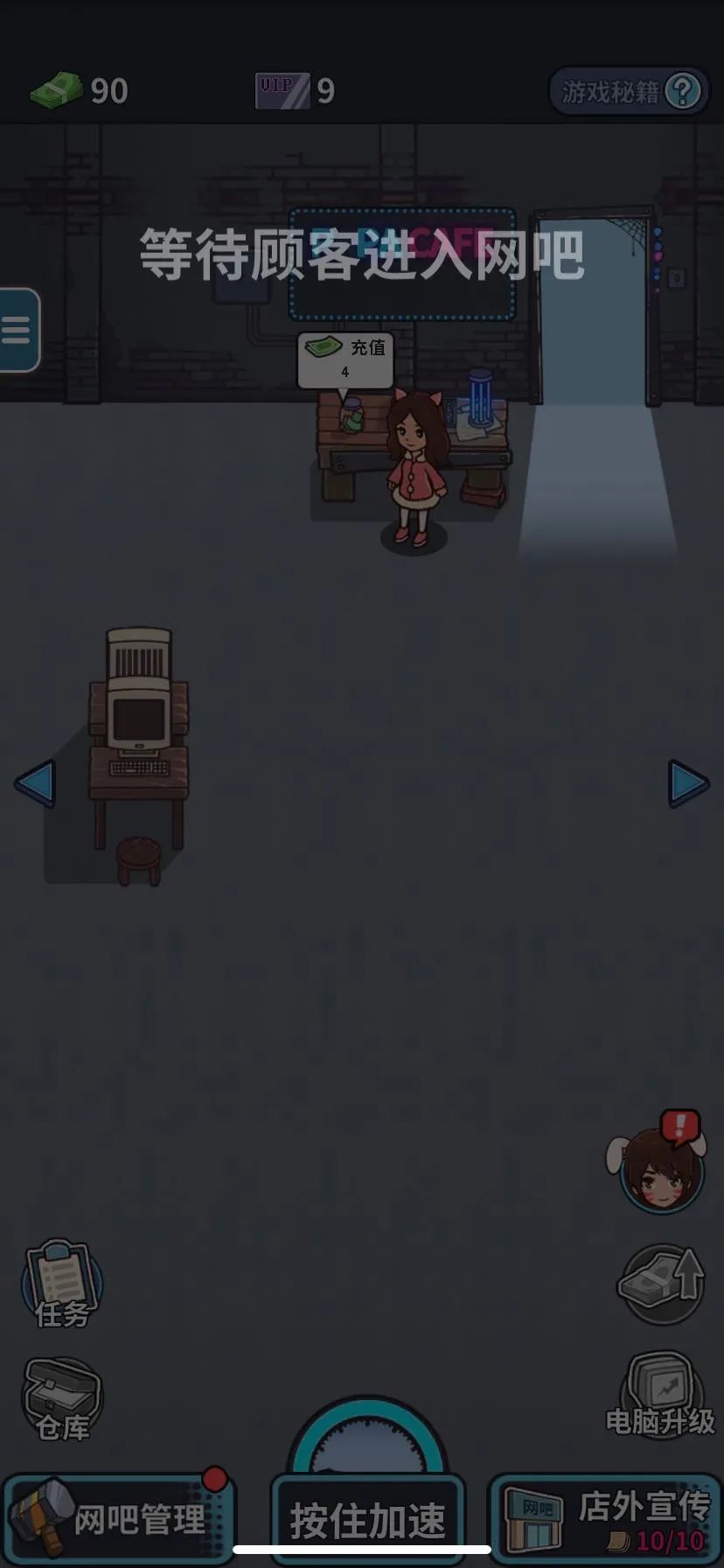724x1568 pixels.
Task: Open the 仓库 warehouse
Action: coord(61,1400)
